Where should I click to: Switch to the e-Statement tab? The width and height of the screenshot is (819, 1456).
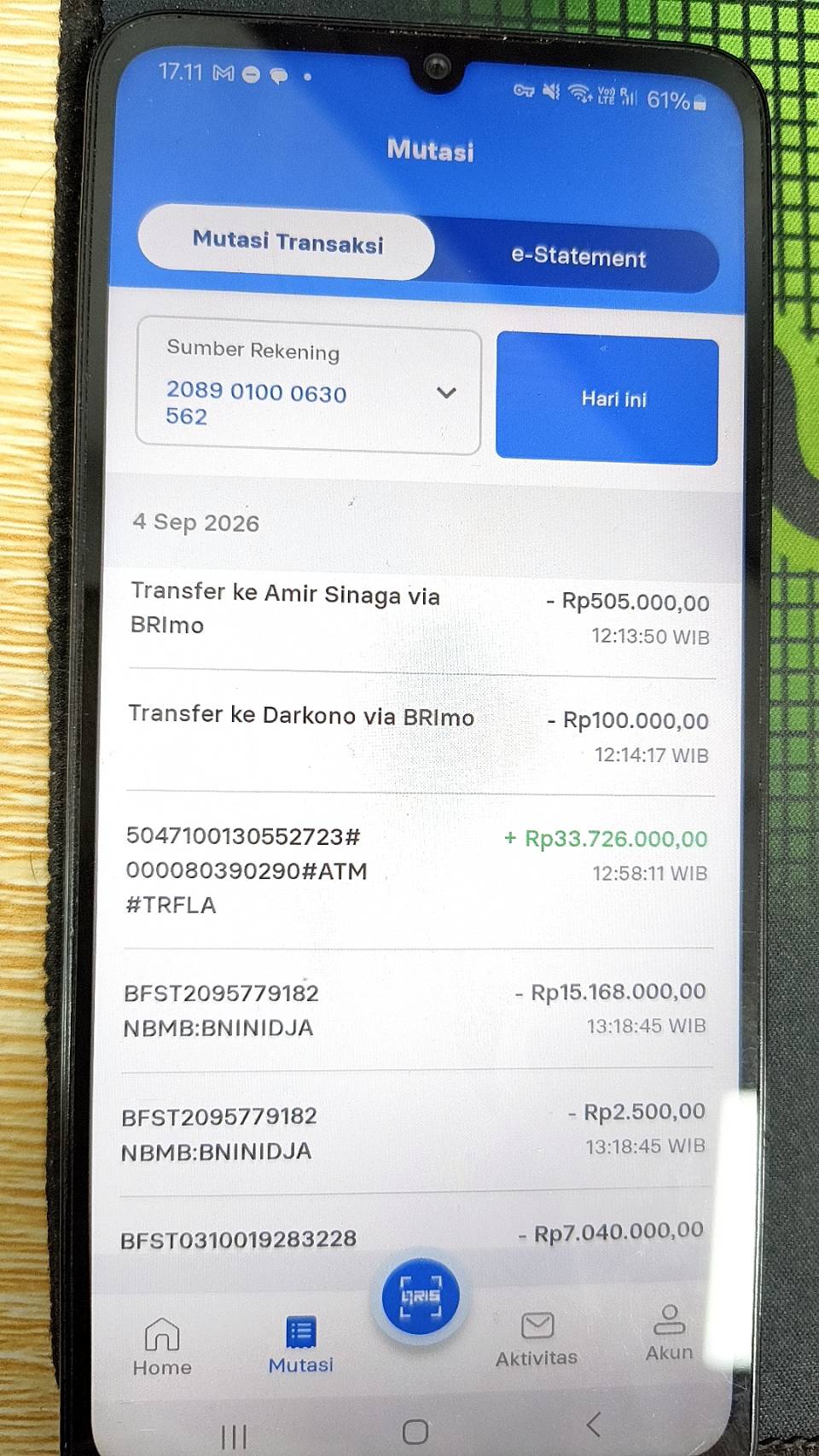click(578, 257)
